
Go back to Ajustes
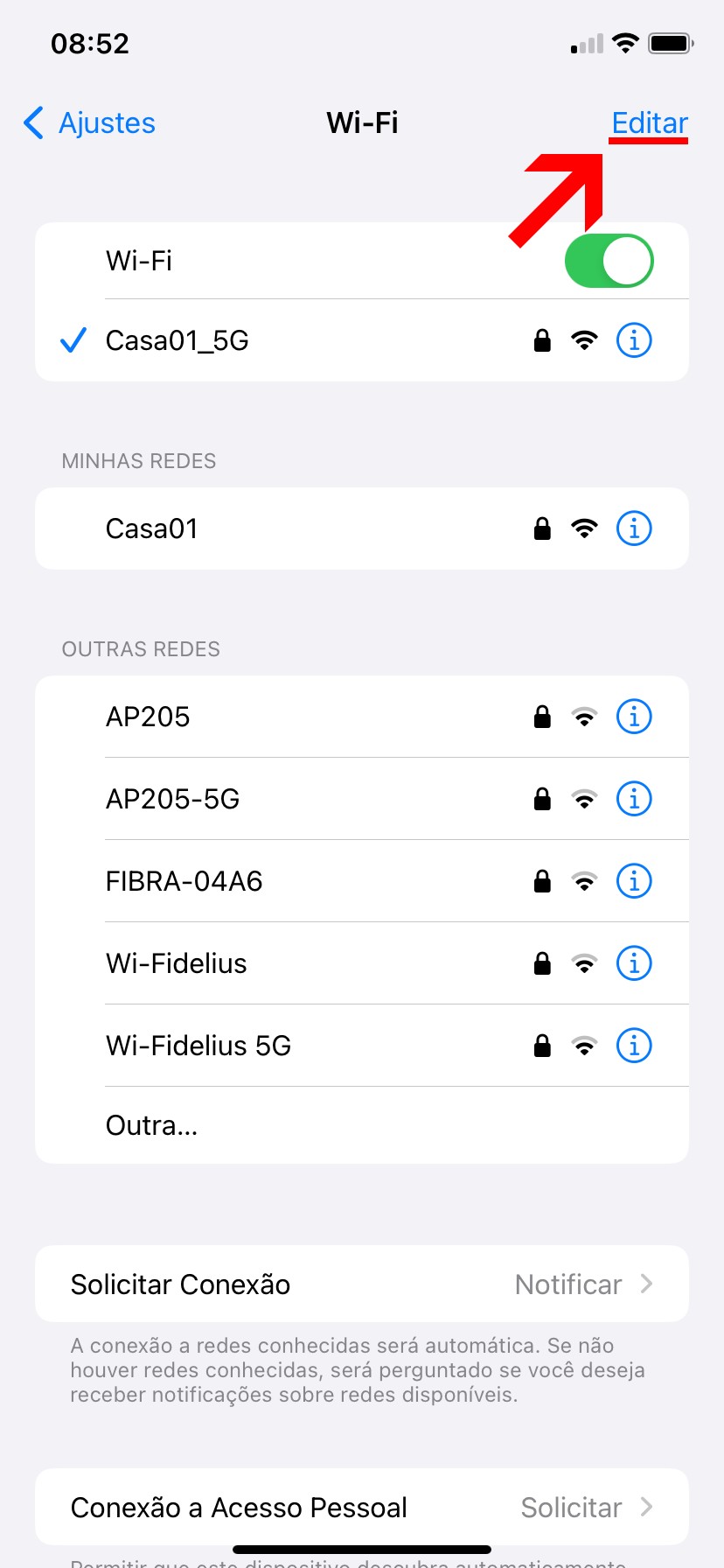(x=89, y=123)
